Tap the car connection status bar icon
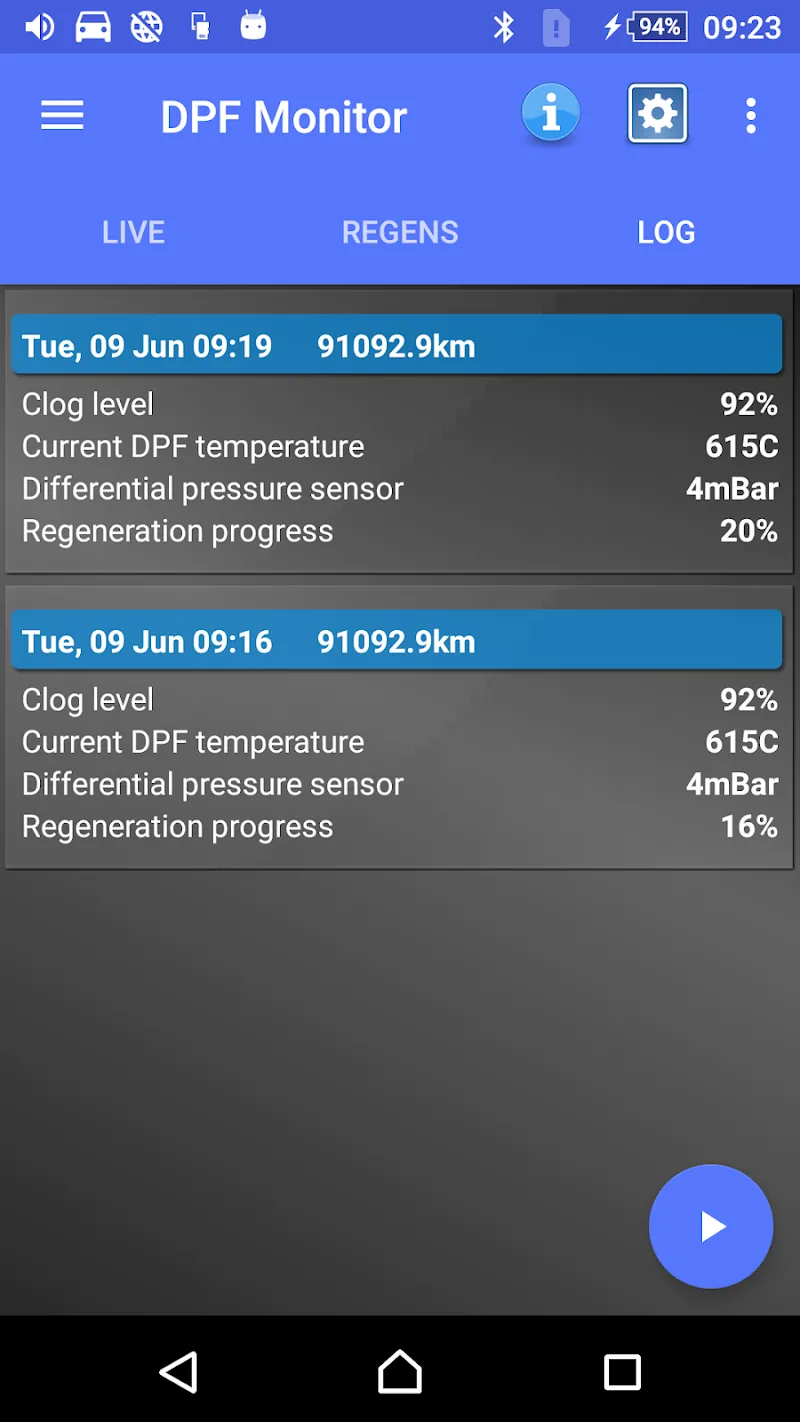Viewport: 800px width, 1422px height. 94,26
